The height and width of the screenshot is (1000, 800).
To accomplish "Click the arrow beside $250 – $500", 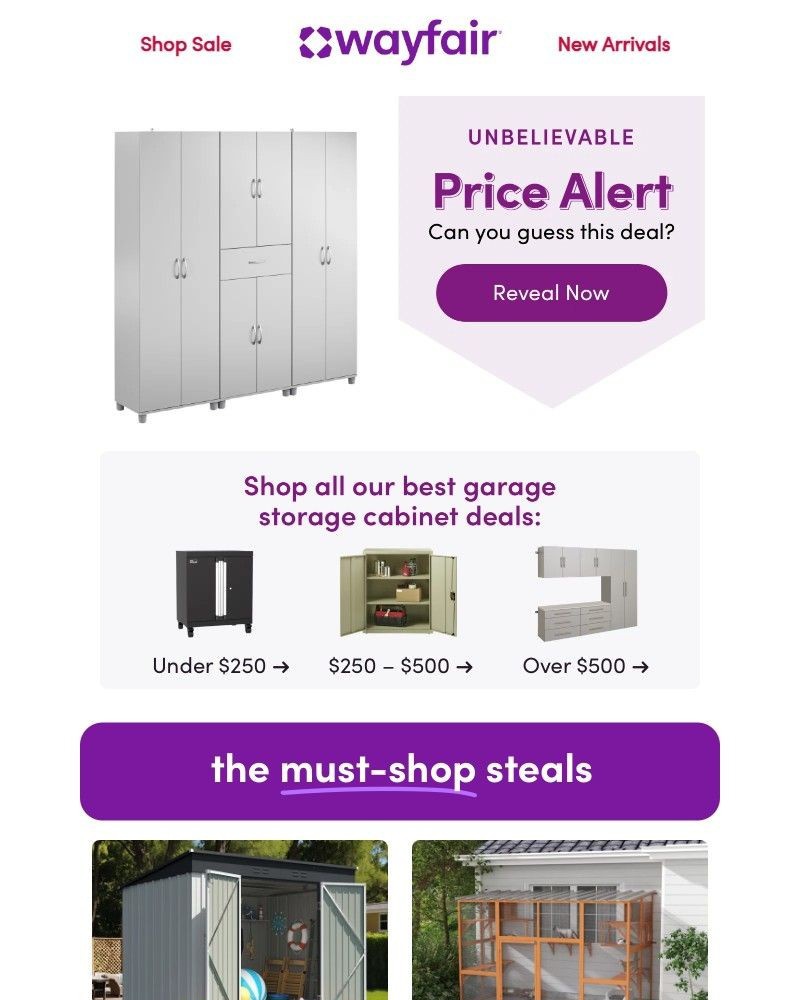I will click(463, 665).
